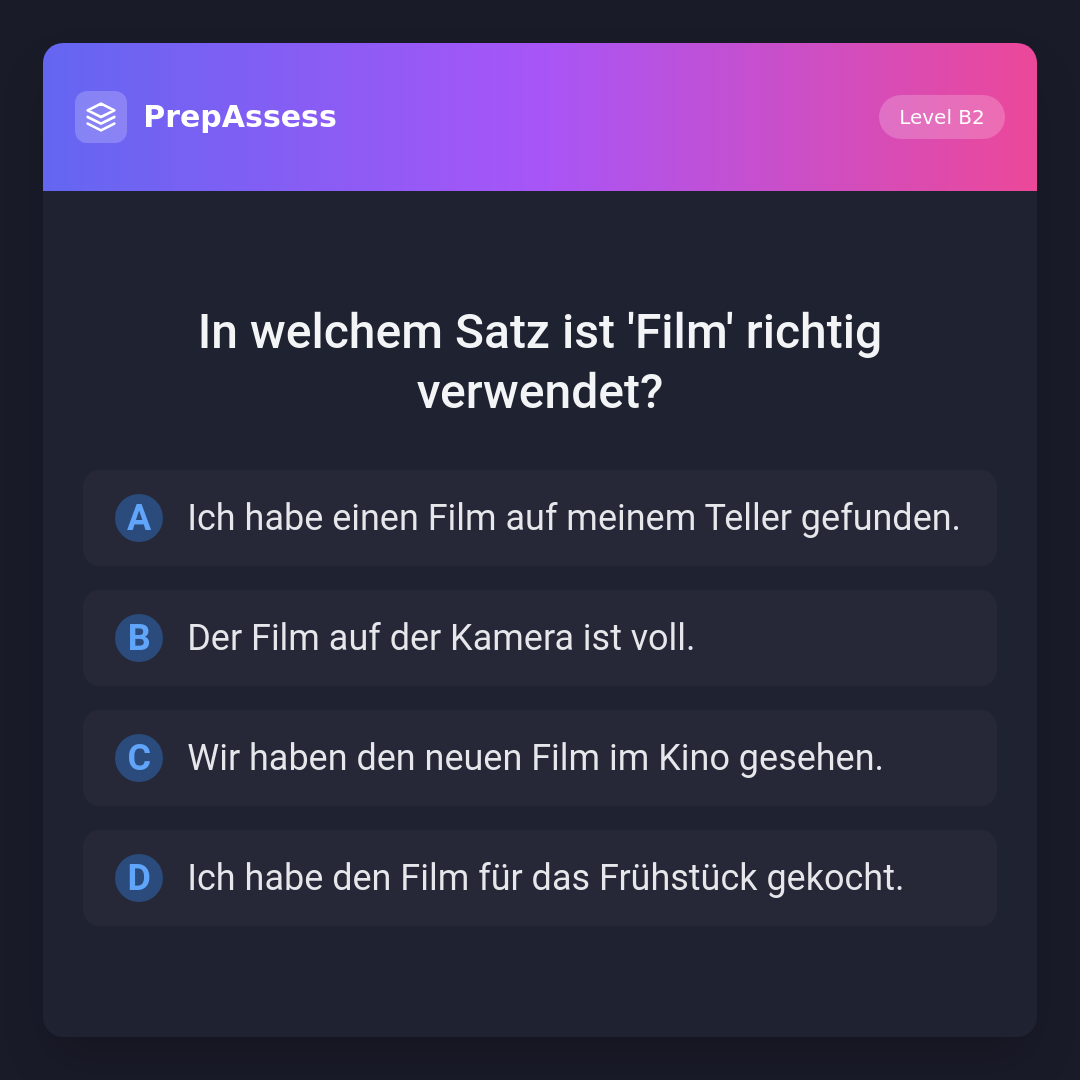Mark option D: Film für das Frühstück
This screenshot has width=1080, height=1080.
click(540, 878)
